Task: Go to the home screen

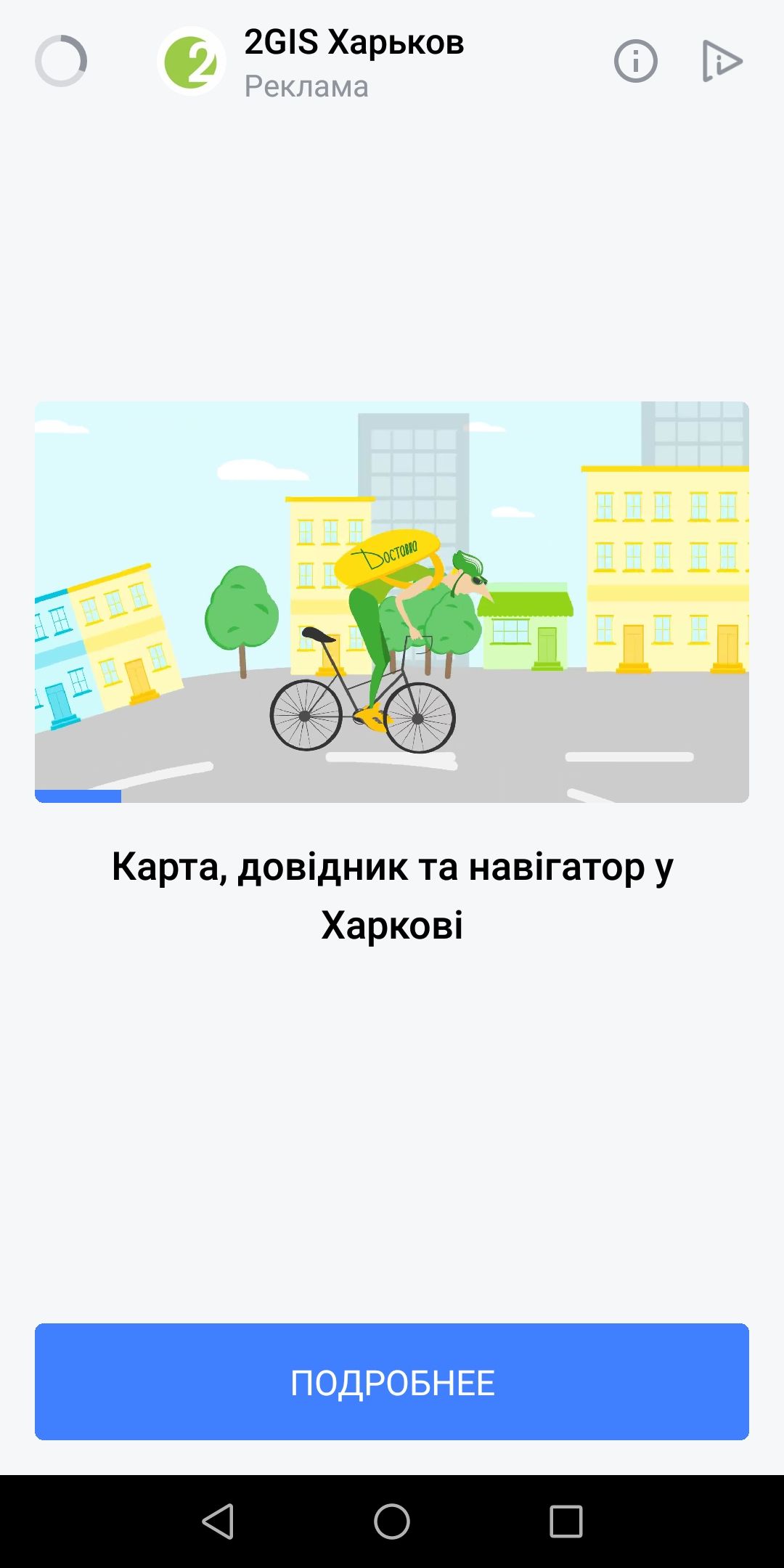Action: (x=392, y=1521)
